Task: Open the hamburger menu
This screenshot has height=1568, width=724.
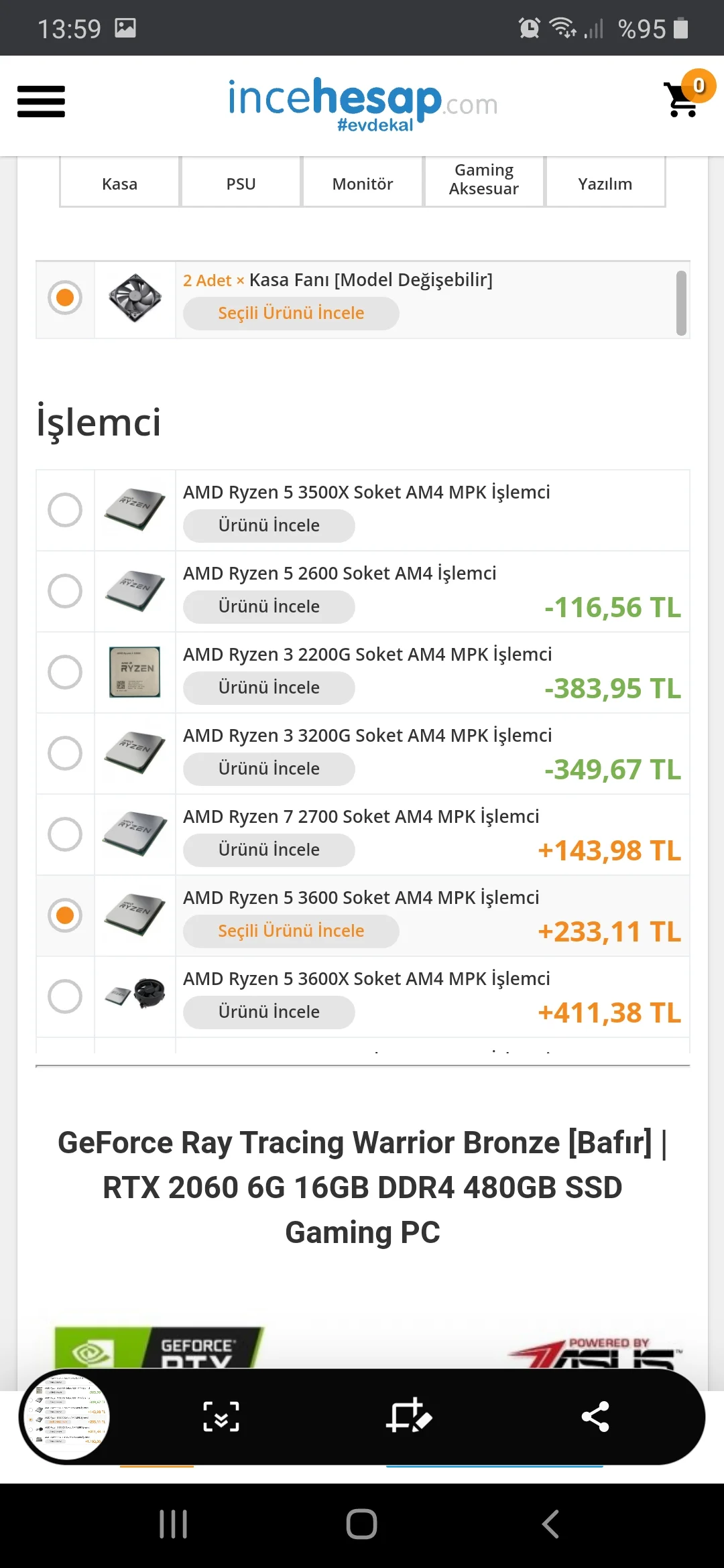Action: pyautogui.click(x=41, y=101)
